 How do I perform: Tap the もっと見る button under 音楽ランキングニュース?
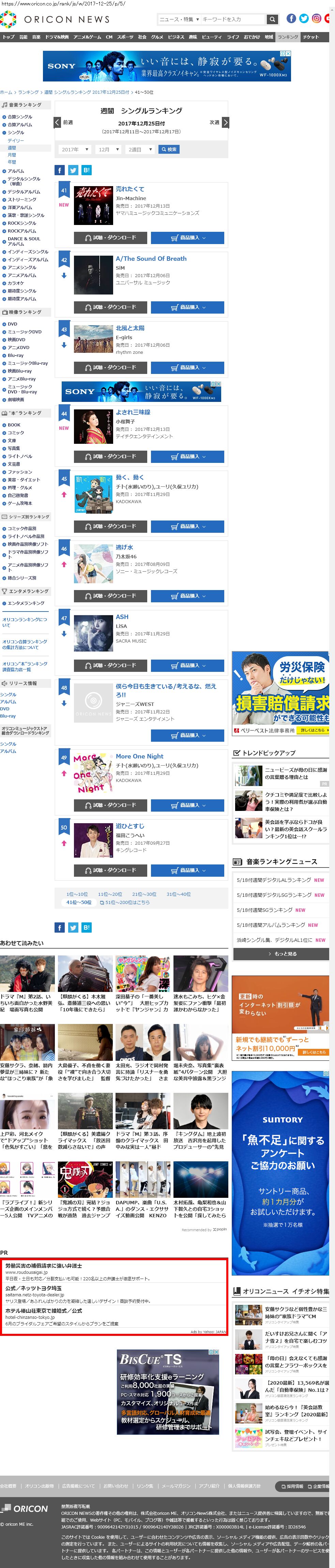coord(281,954)
